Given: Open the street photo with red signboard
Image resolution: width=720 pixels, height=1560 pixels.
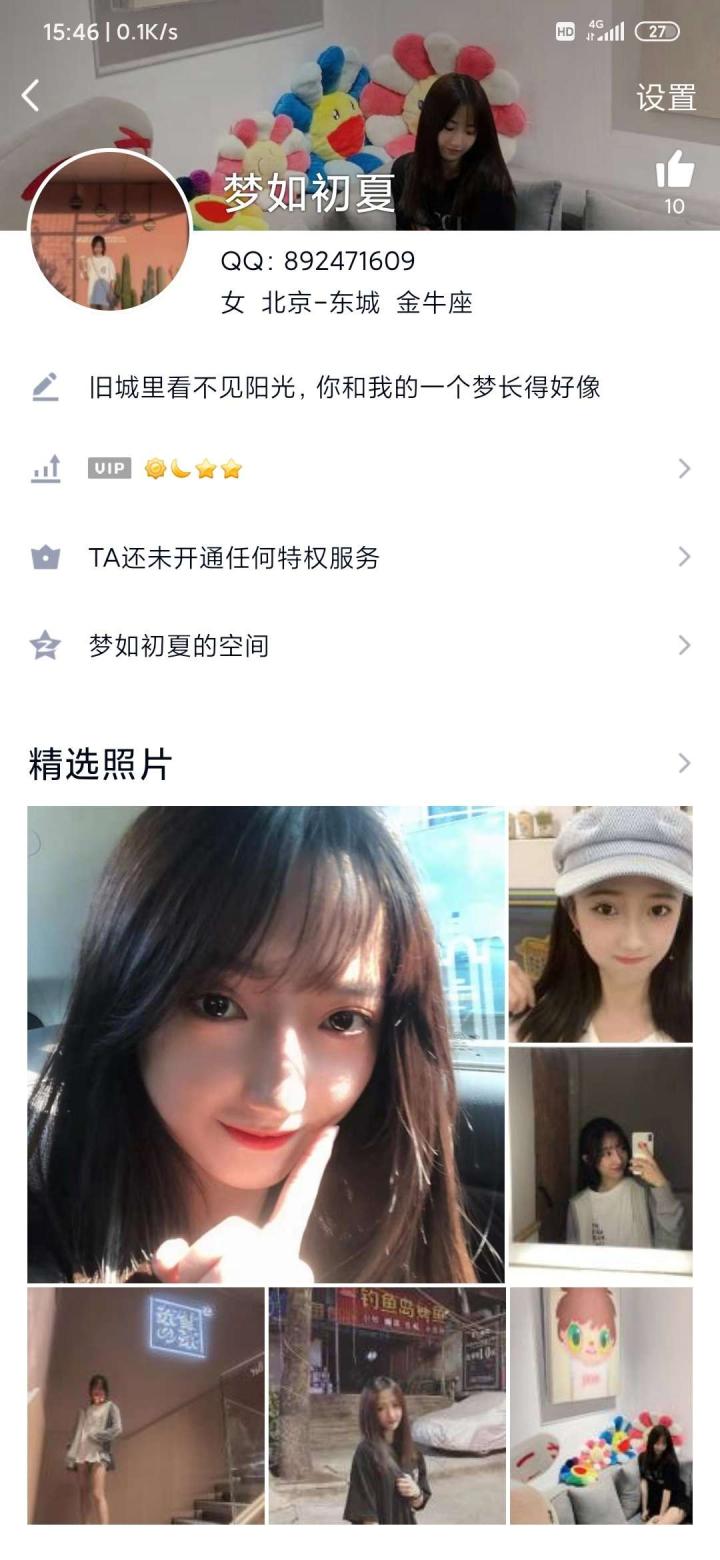Looking at the screenshot, I should click(x=387, y=1405).
